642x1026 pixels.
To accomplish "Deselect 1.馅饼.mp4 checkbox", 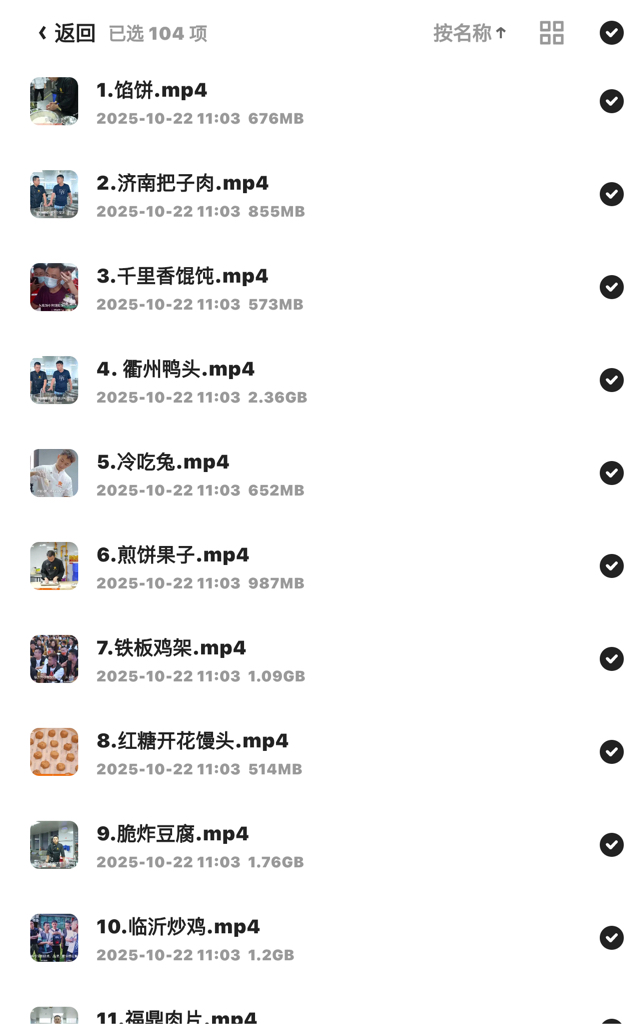I will [x=611, y=101].
